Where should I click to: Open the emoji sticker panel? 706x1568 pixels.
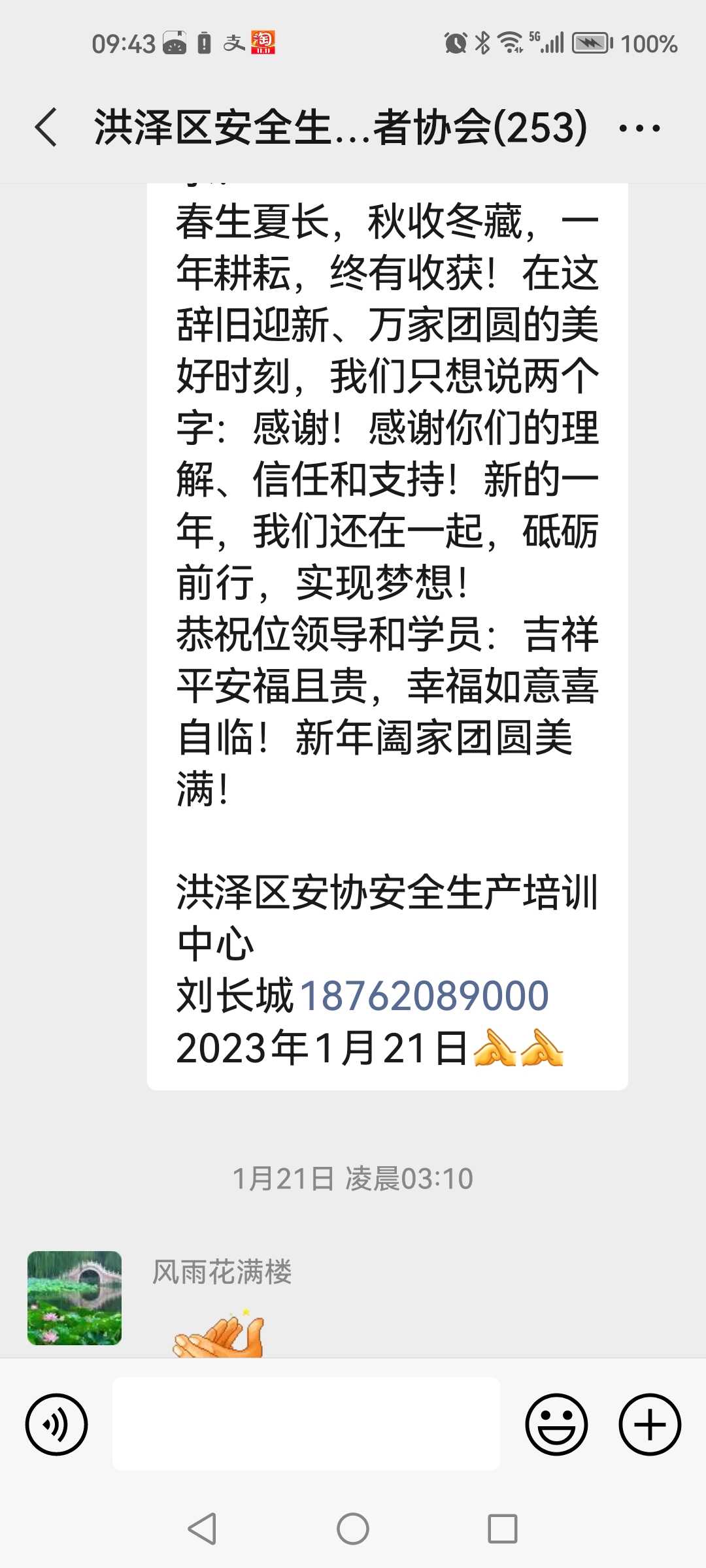point(557,1424)
